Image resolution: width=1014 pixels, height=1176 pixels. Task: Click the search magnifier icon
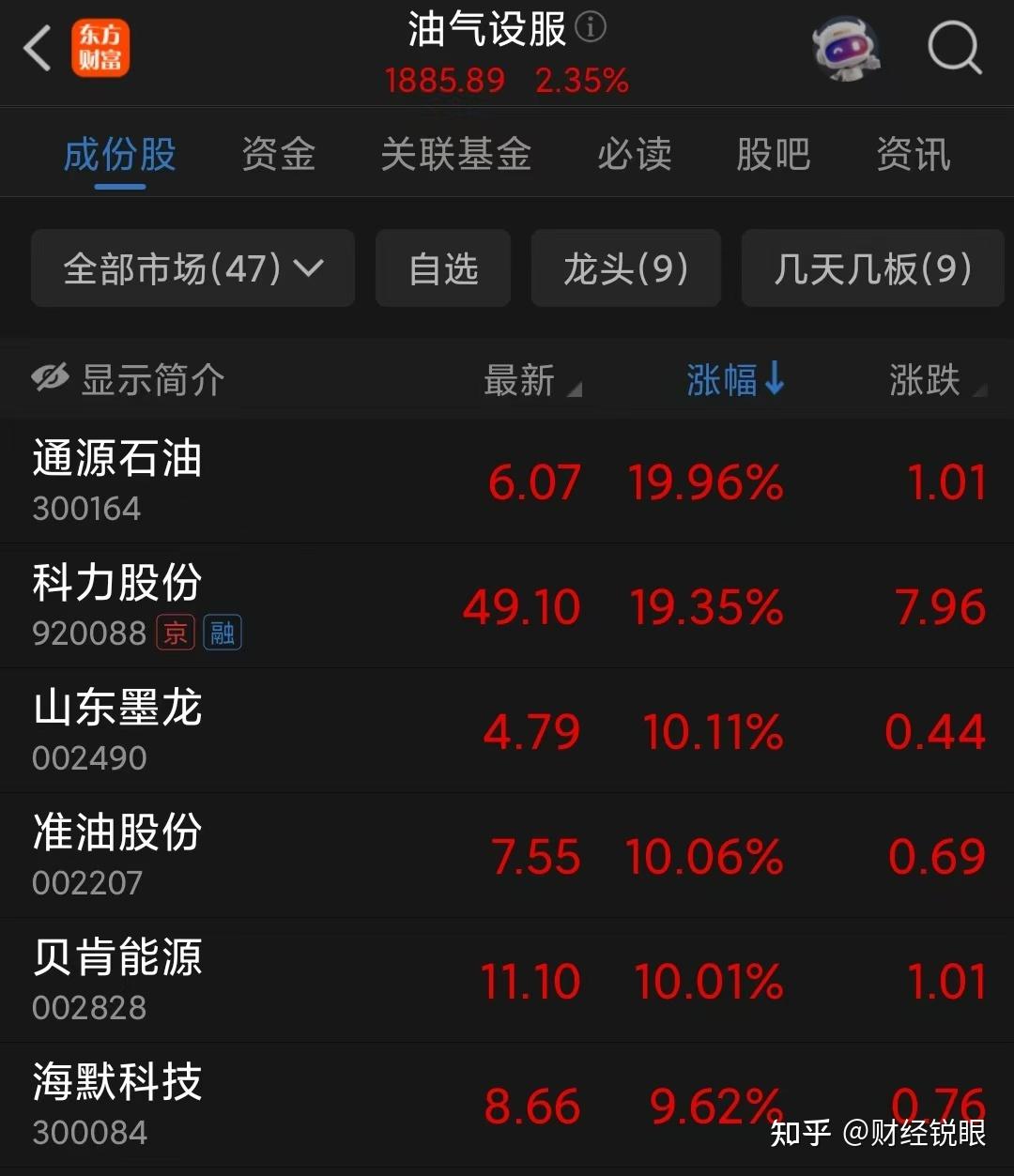[x=954, y=48]
